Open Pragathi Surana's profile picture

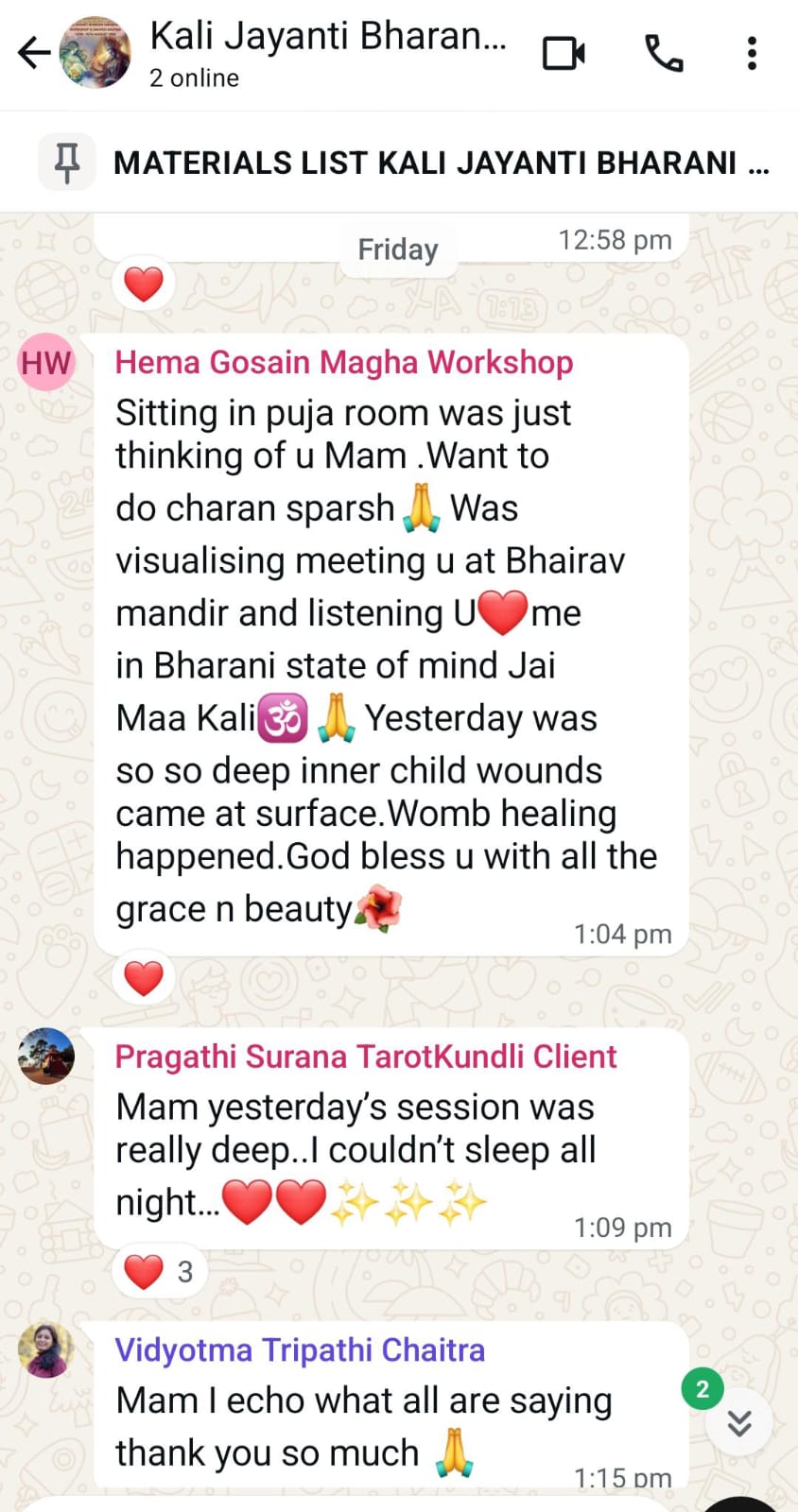(45, 1056)
